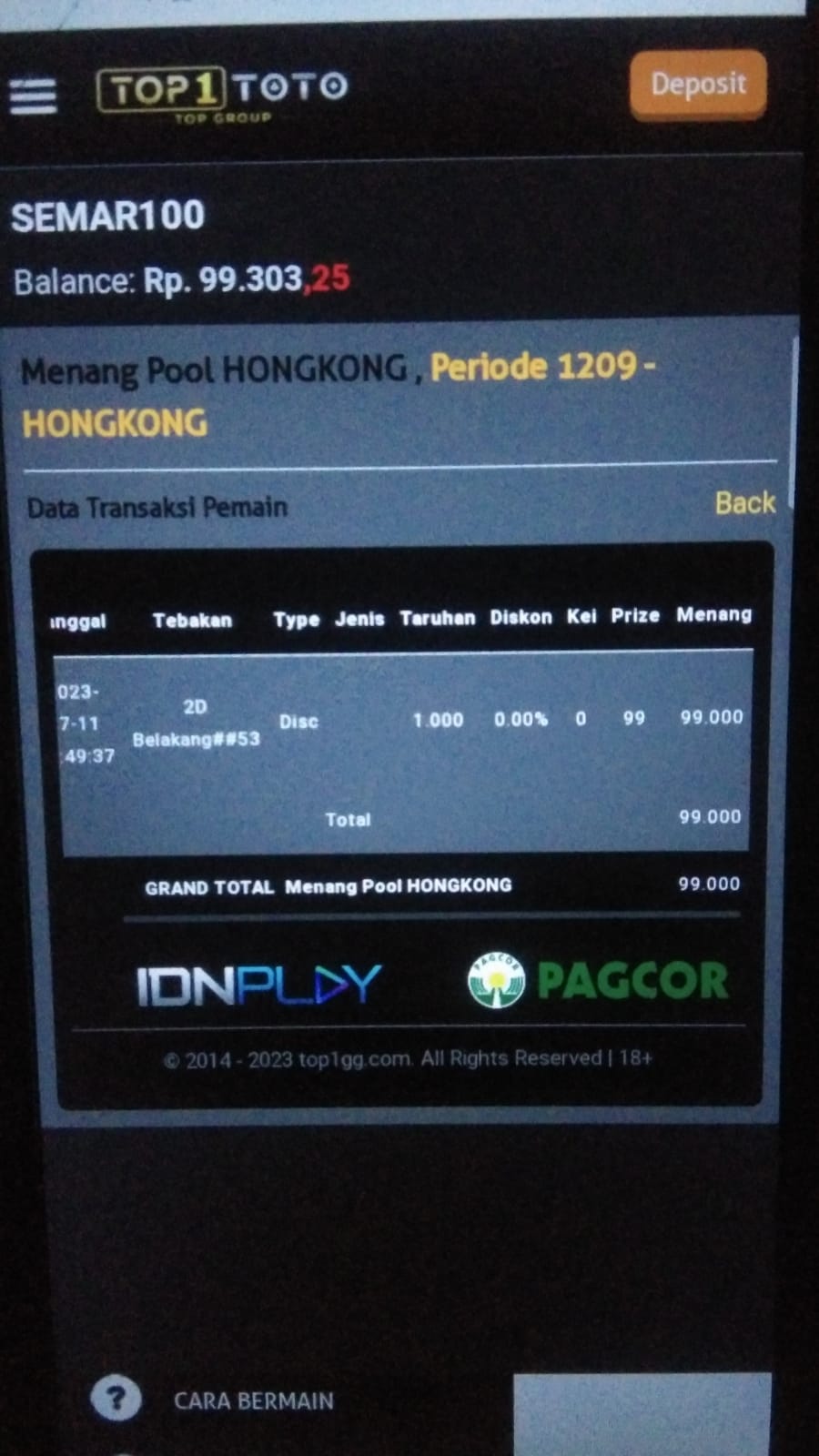
Task: Go back via the Back link
Action: click(x=744, y=502)
